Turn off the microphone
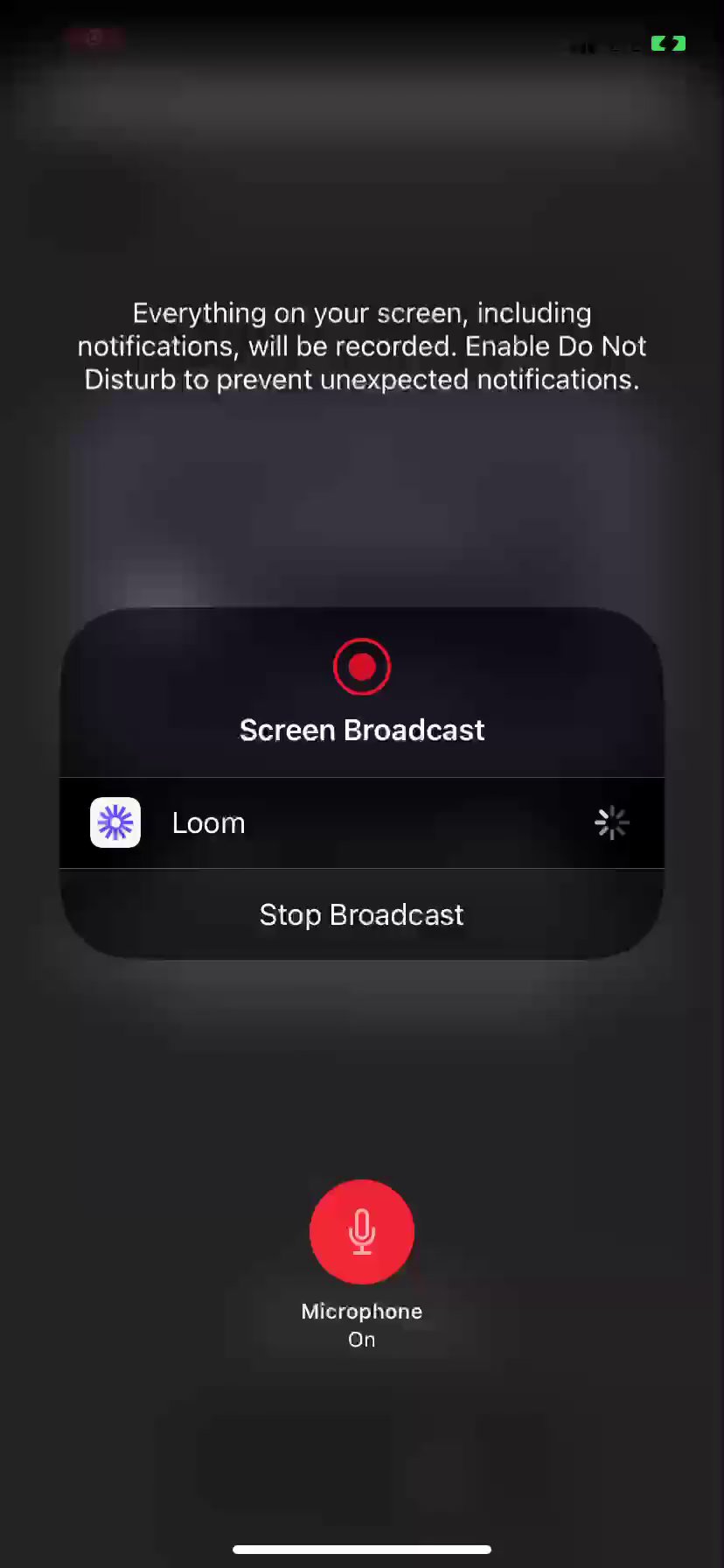 pos(361,1231)
